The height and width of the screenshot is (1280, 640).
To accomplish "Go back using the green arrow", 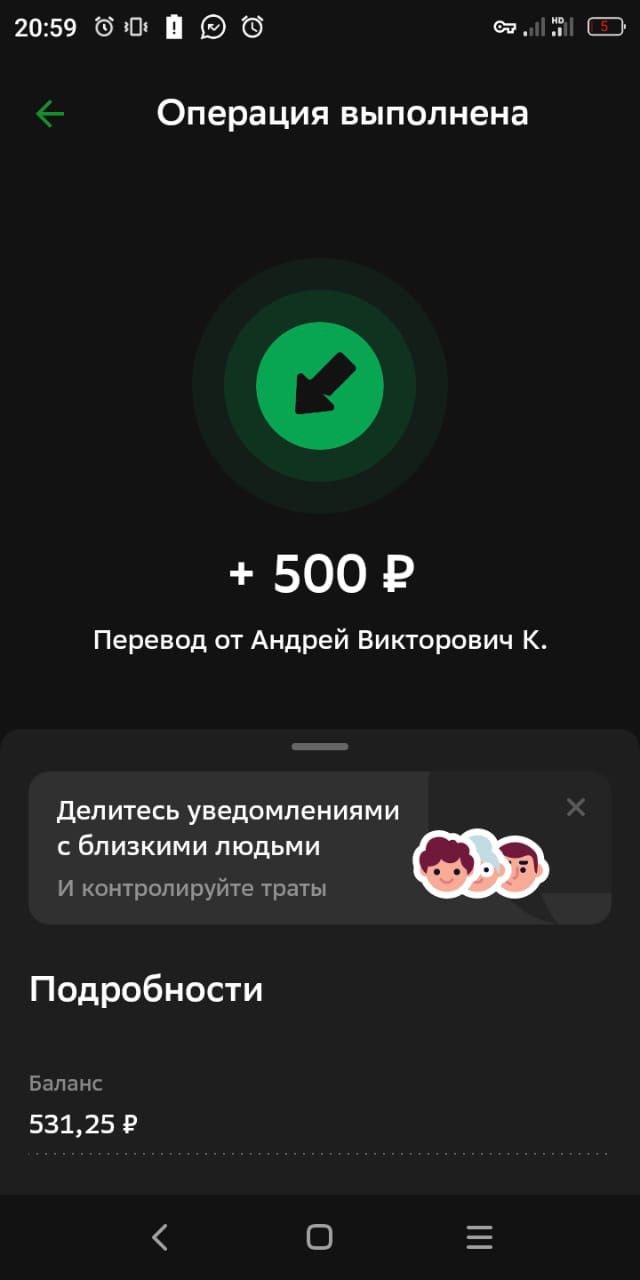I will pos(49,114).
